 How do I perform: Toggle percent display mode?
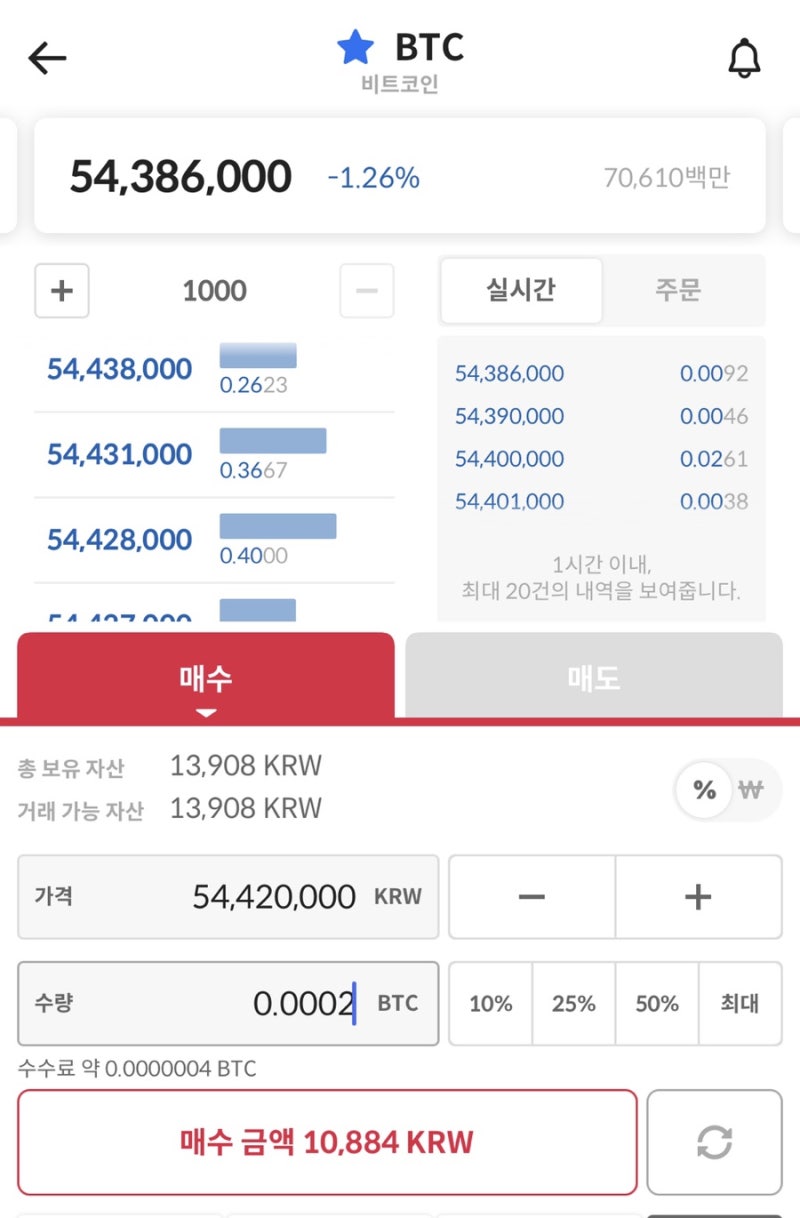tap(704, 790)
